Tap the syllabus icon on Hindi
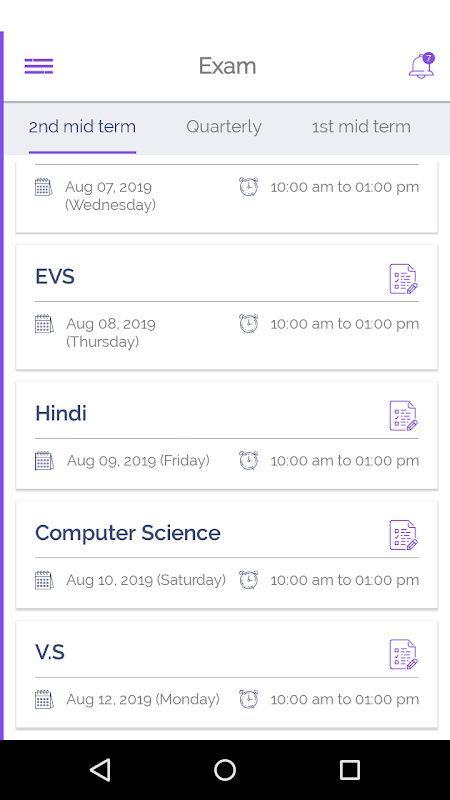The width and height of the screenshot is (450, 800). pos(404,415)
